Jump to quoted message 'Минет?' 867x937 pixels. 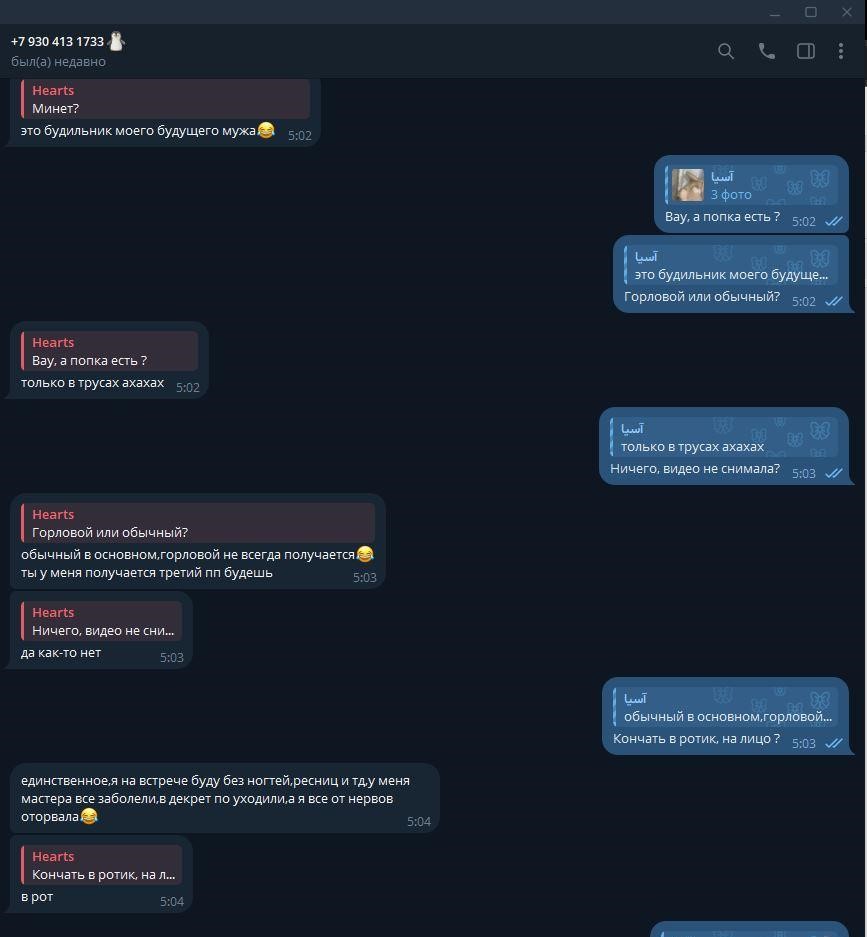point(165,99)
